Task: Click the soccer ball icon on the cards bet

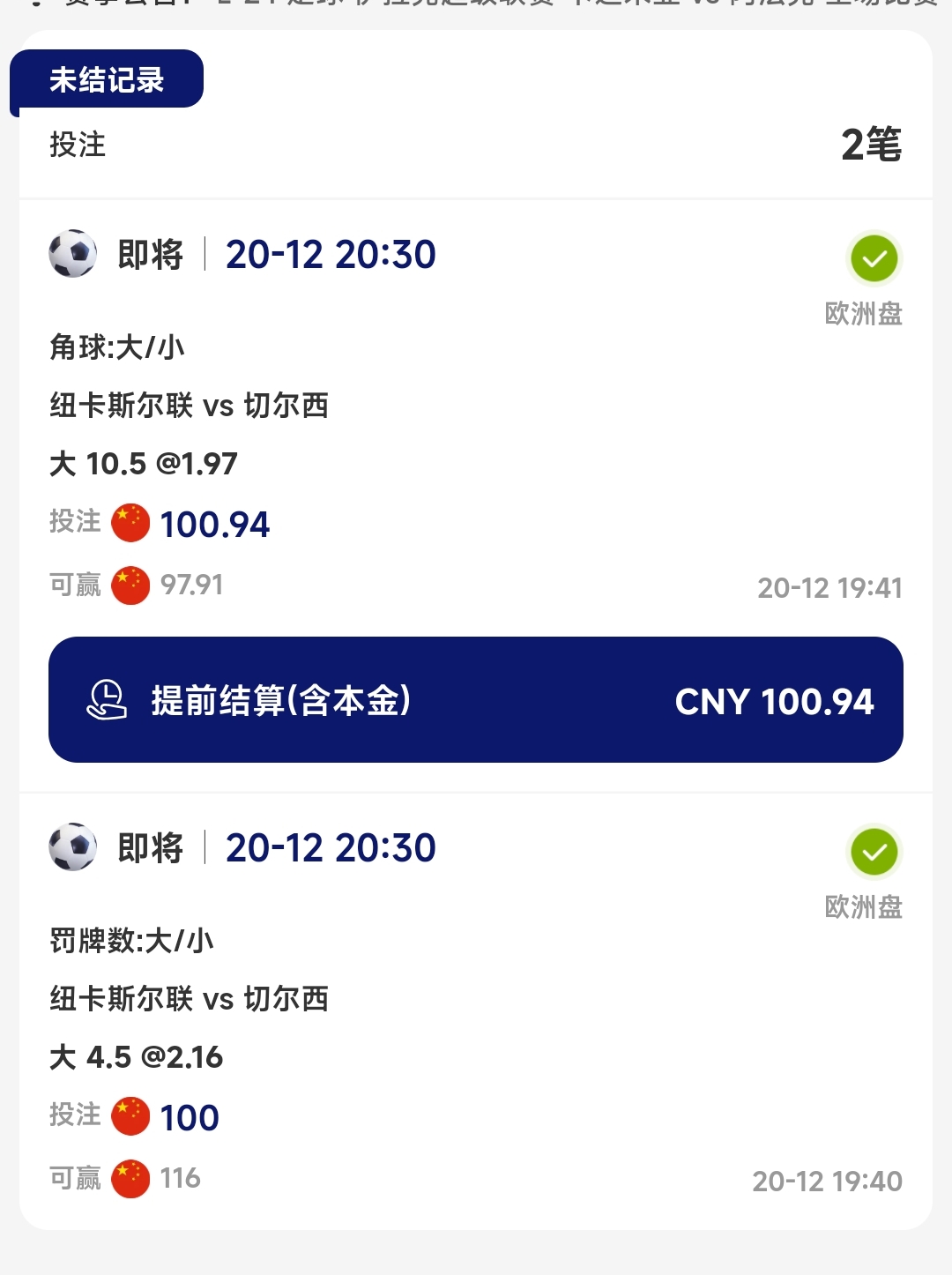Action: (x=74, y=846)
